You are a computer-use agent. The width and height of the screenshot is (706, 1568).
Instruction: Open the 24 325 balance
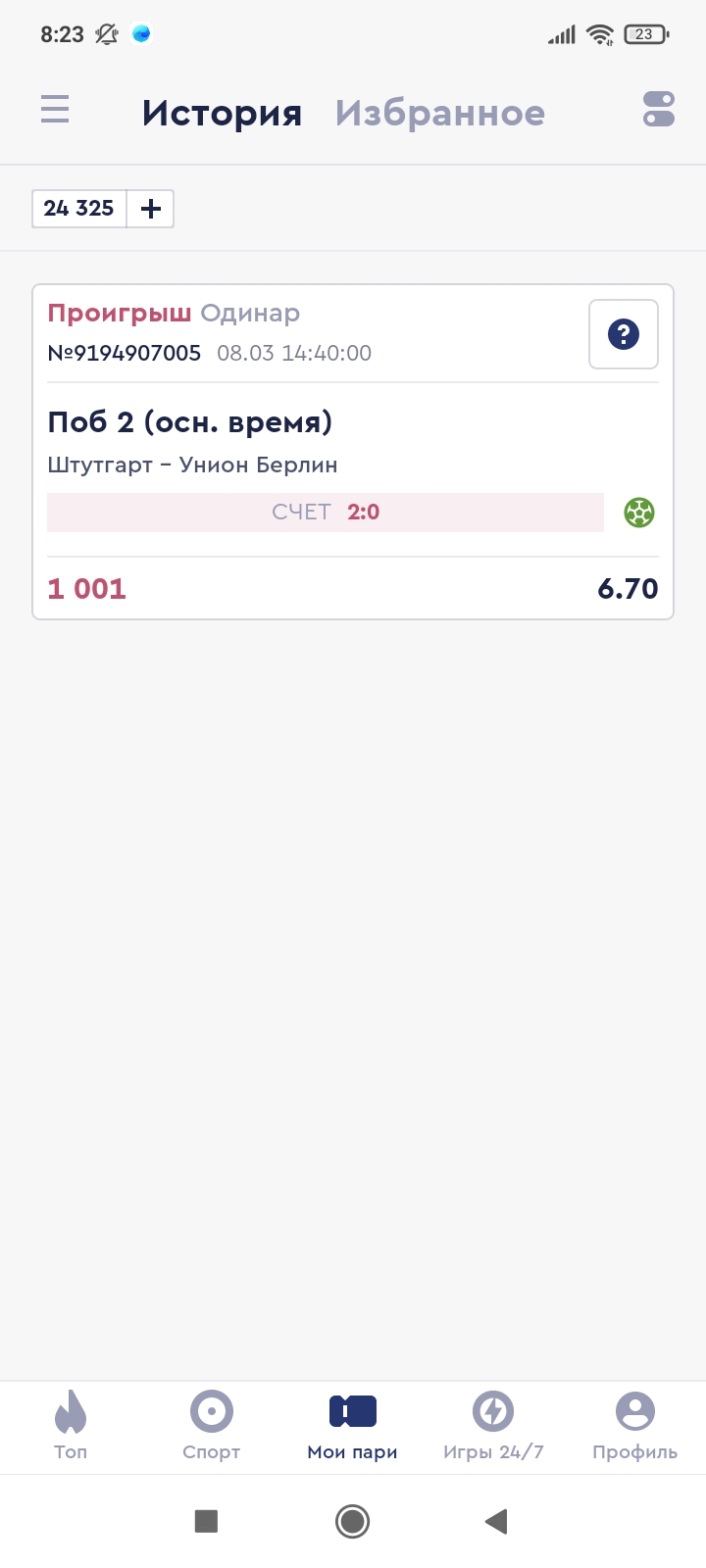[x=79, y=209]
